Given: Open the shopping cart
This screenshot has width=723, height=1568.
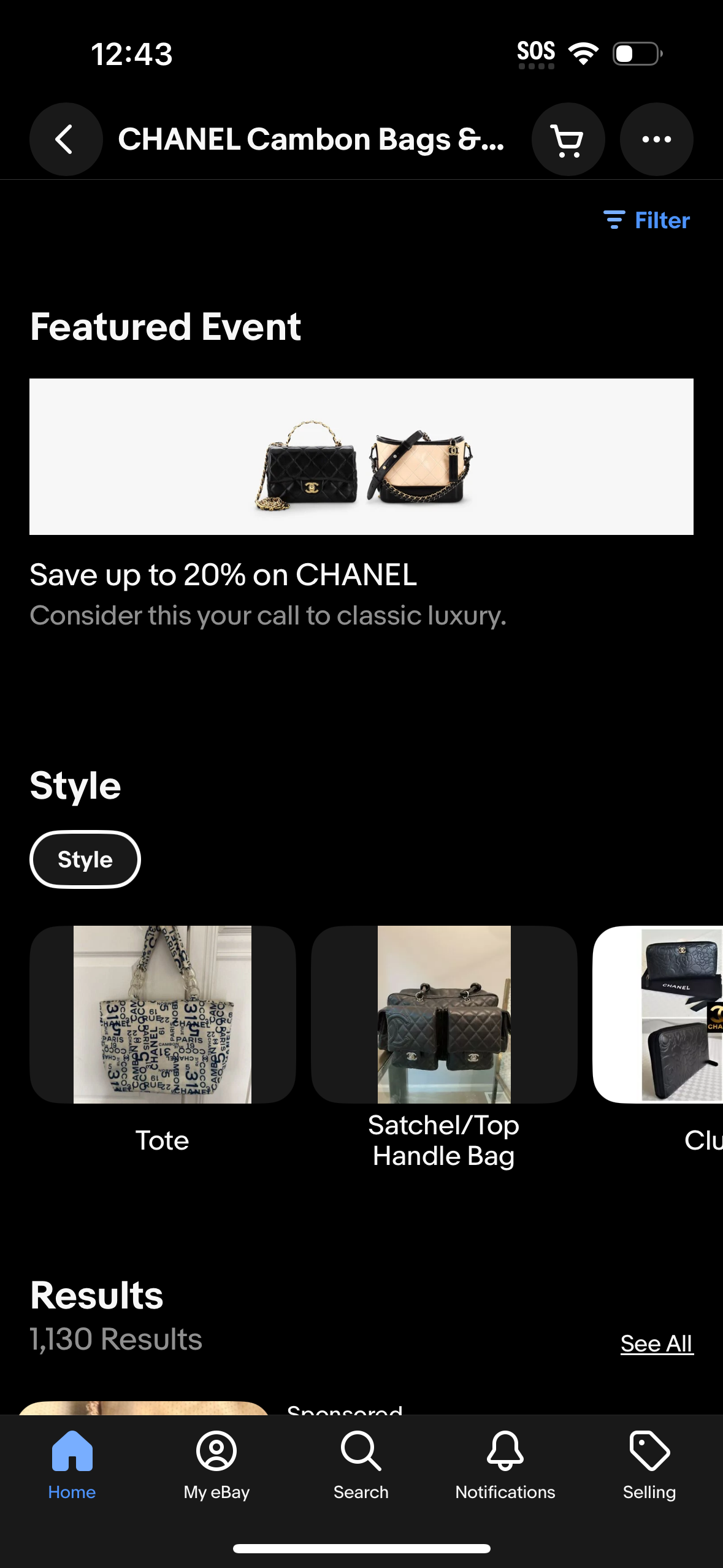Looking at the screenshot, I should coord(568,139).
